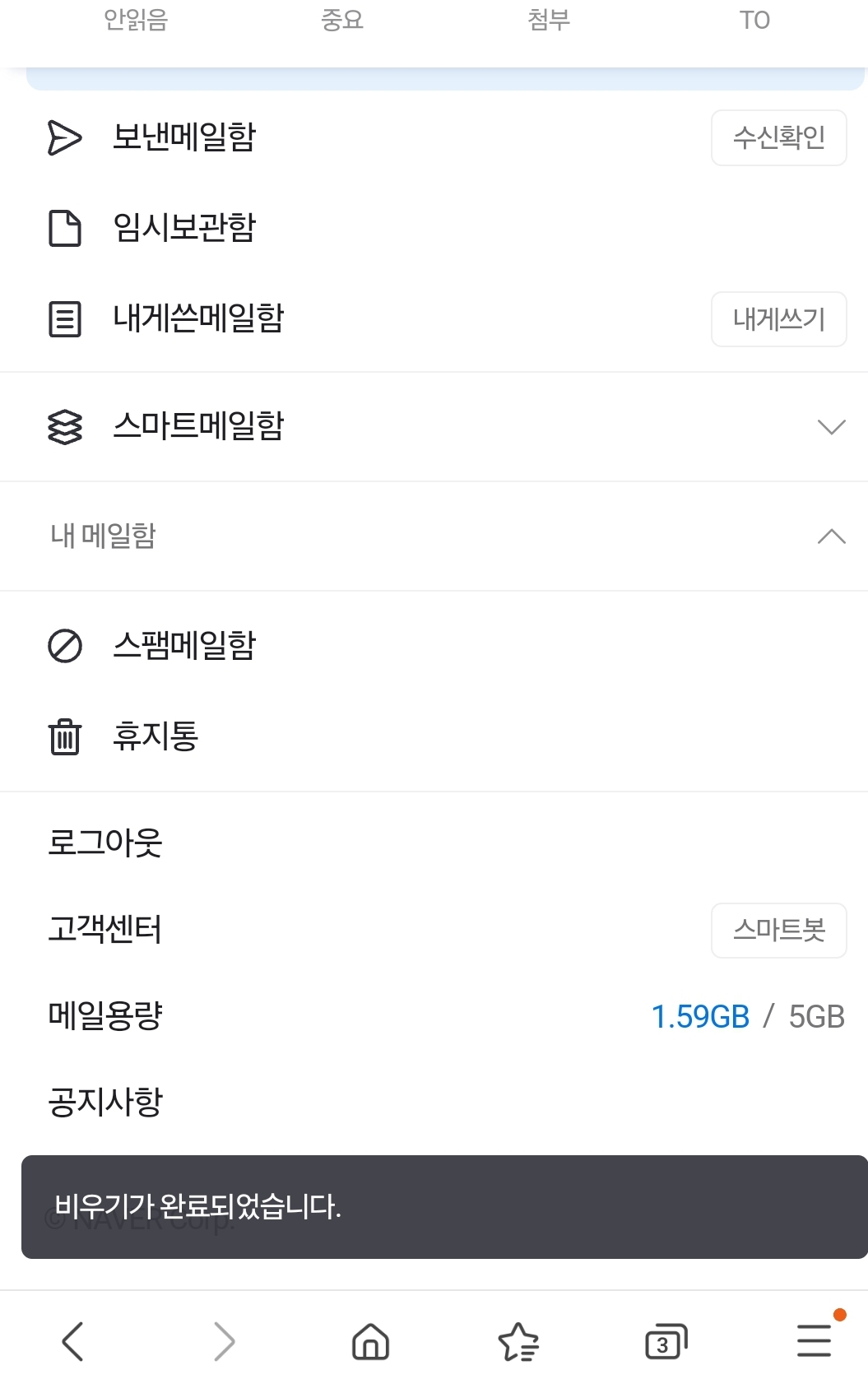
Task: Tap 로그아웃 to sign out
Action: (x=105, y=843)
